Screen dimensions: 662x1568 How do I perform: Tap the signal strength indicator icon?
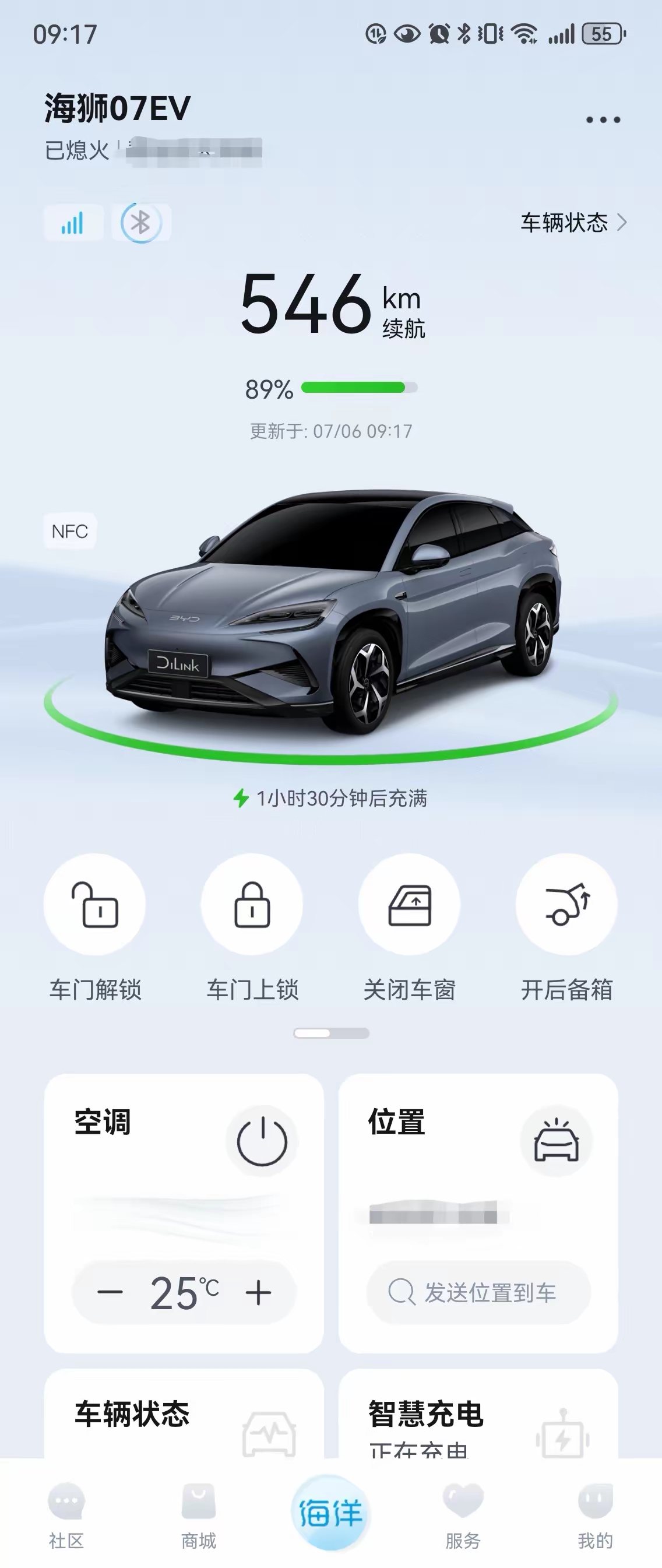[x=73, y=223]
